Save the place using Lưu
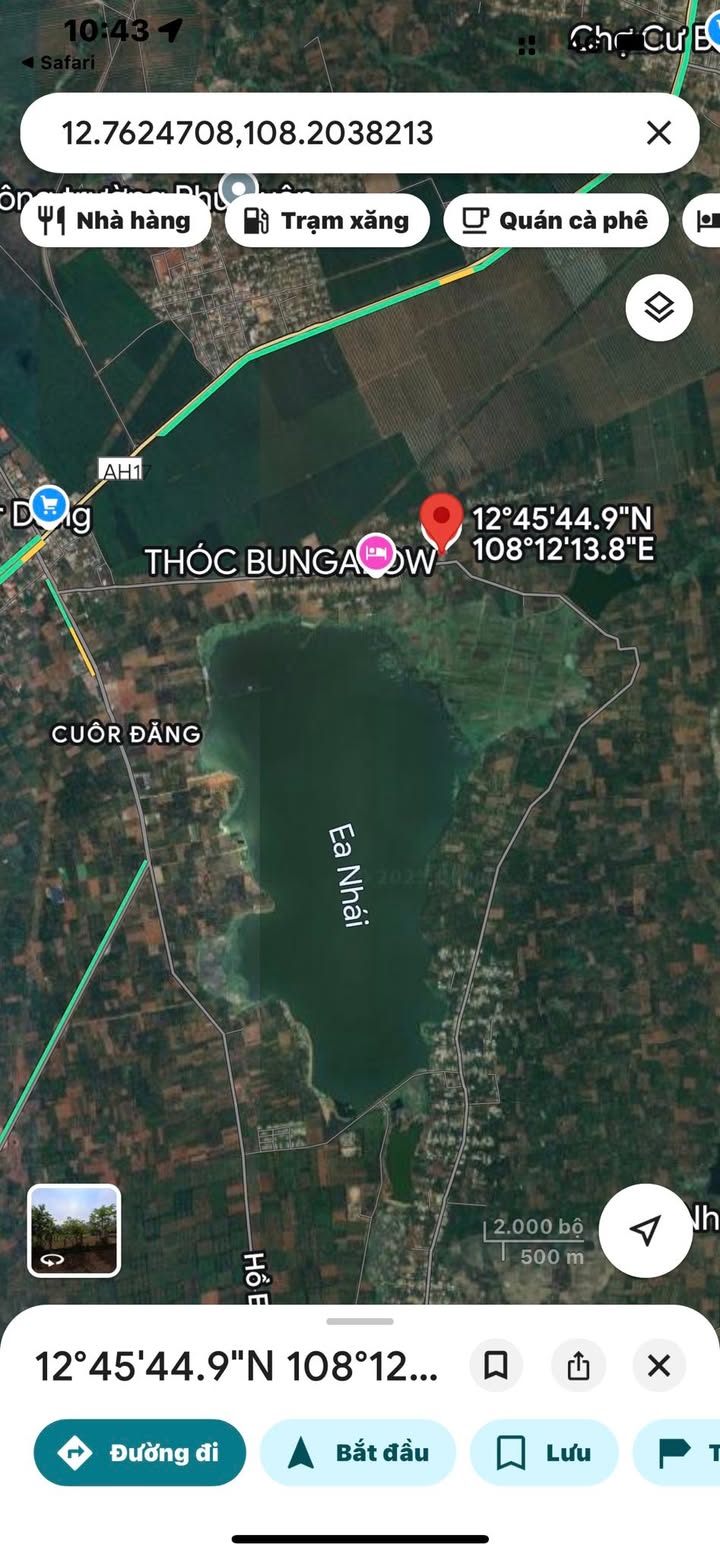720x1557 pixels. pyautogui.click(x=544, y=1452)
